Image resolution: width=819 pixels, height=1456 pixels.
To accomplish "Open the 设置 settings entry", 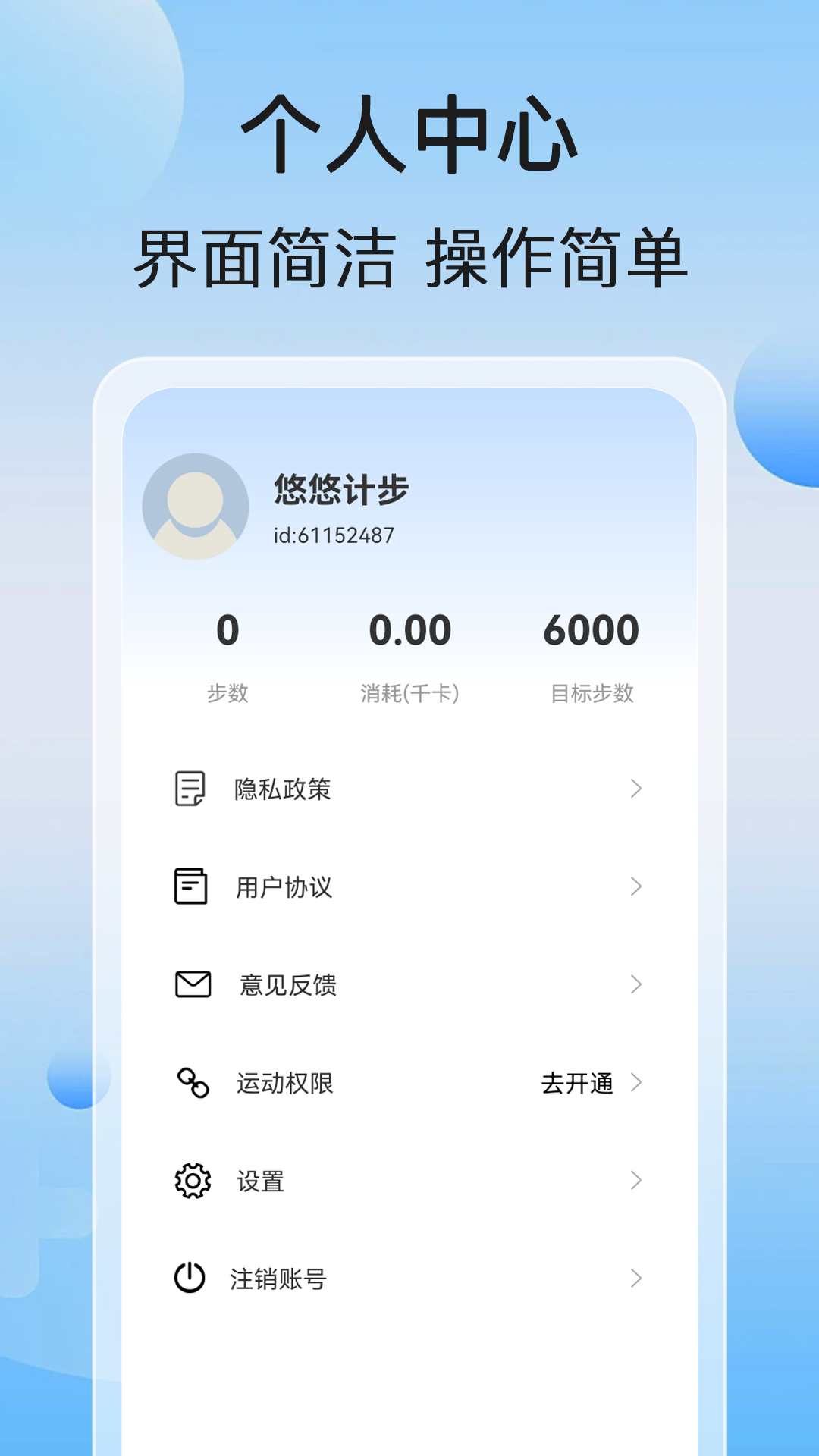I will [x=262, y=1180].
